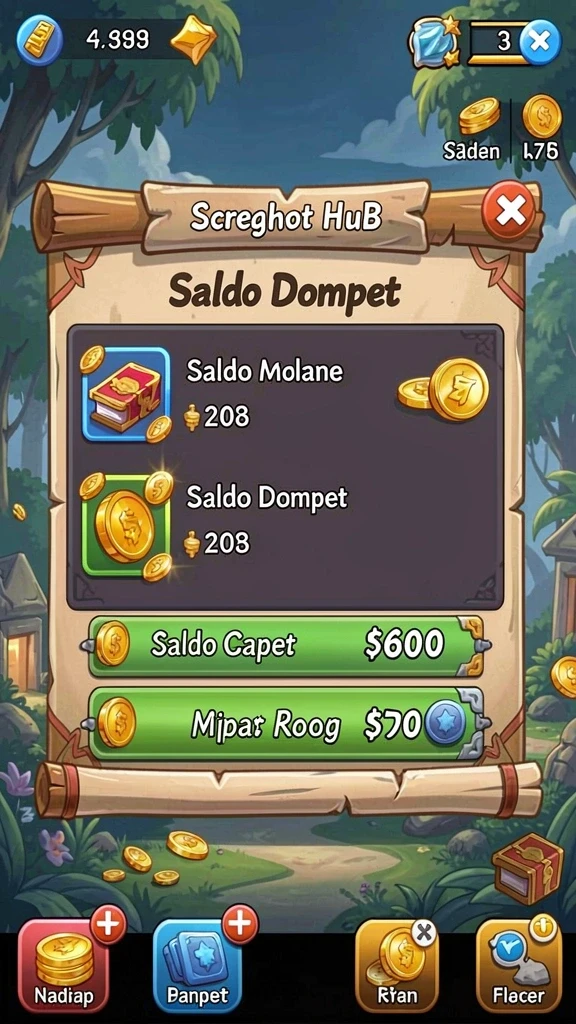Open the Flacer button
This screenshot has height=1024, width=576.
click(x=519, y=965)
